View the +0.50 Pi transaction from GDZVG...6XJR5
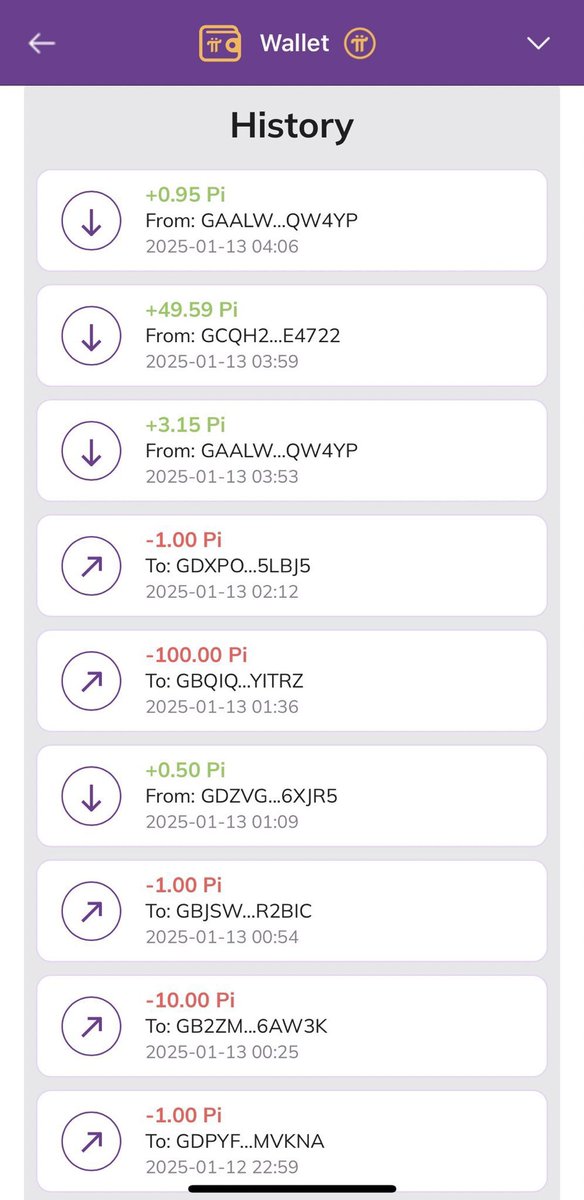 point(292,795)
